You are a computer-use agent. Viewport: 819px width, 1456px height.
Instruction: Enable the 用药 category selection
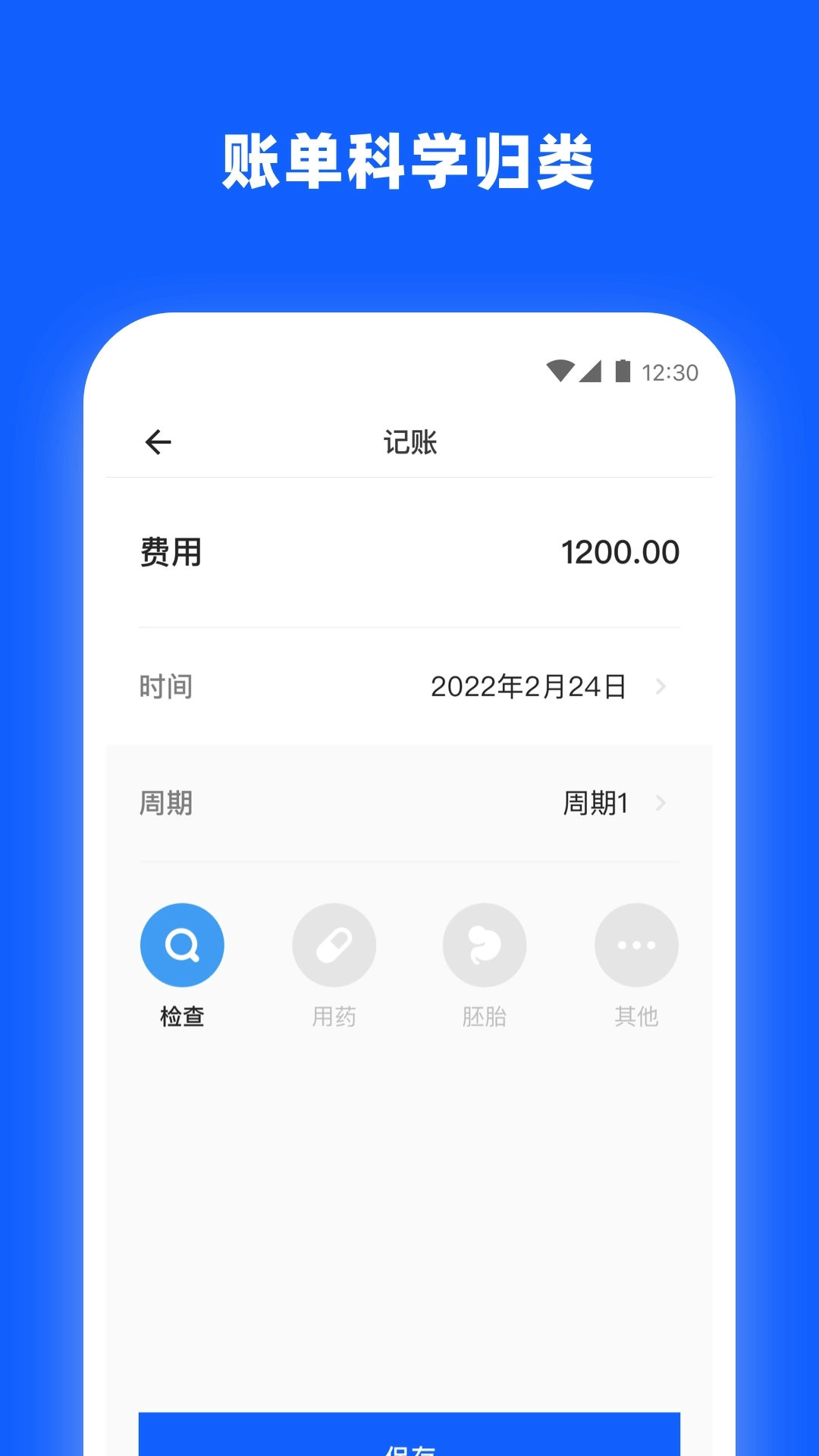[x=334, y=944]
